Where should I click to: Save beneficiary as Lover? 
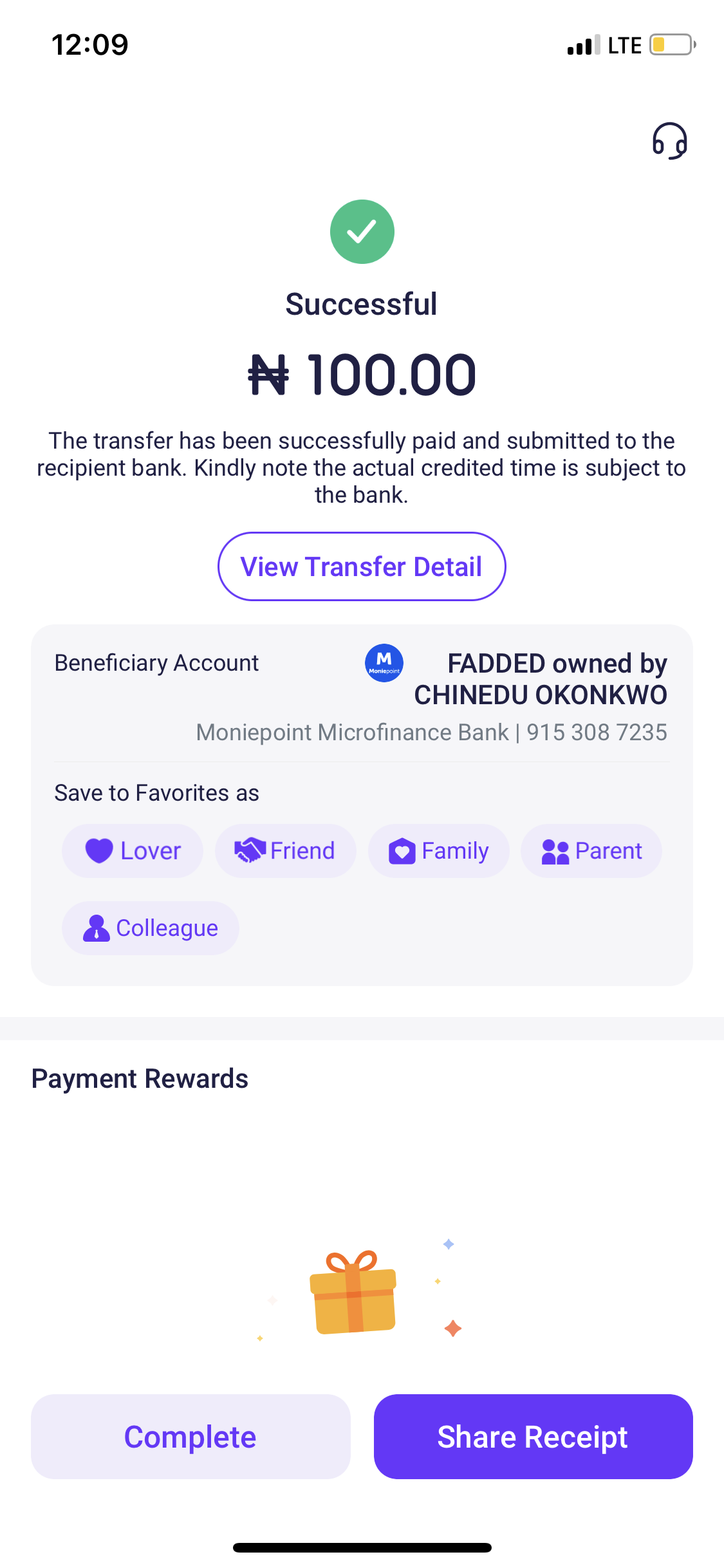coord(133,851)
